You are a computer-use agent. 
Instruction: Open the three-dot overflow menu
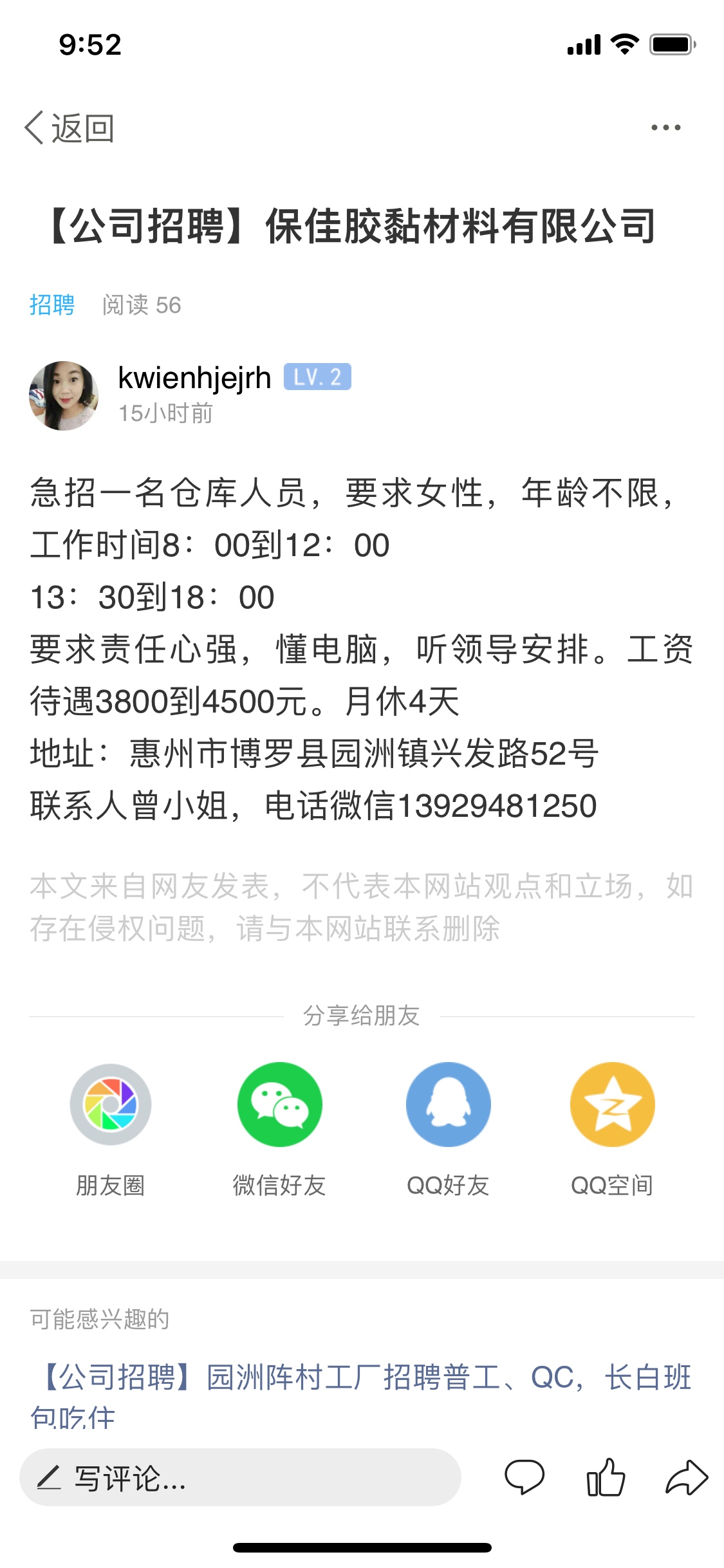[665, 127]
